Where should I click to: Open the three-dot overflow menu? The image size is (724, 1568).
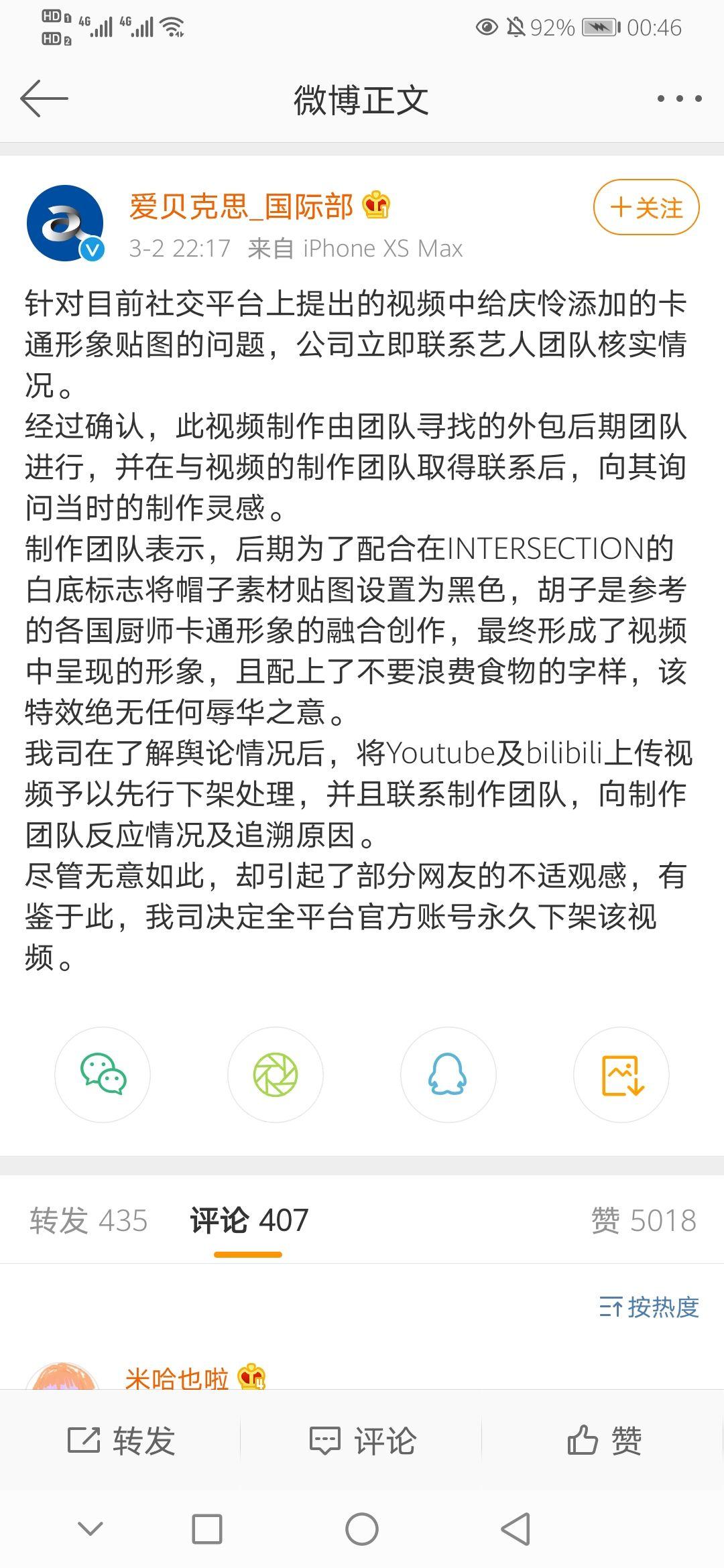click(x=679, y=99)
